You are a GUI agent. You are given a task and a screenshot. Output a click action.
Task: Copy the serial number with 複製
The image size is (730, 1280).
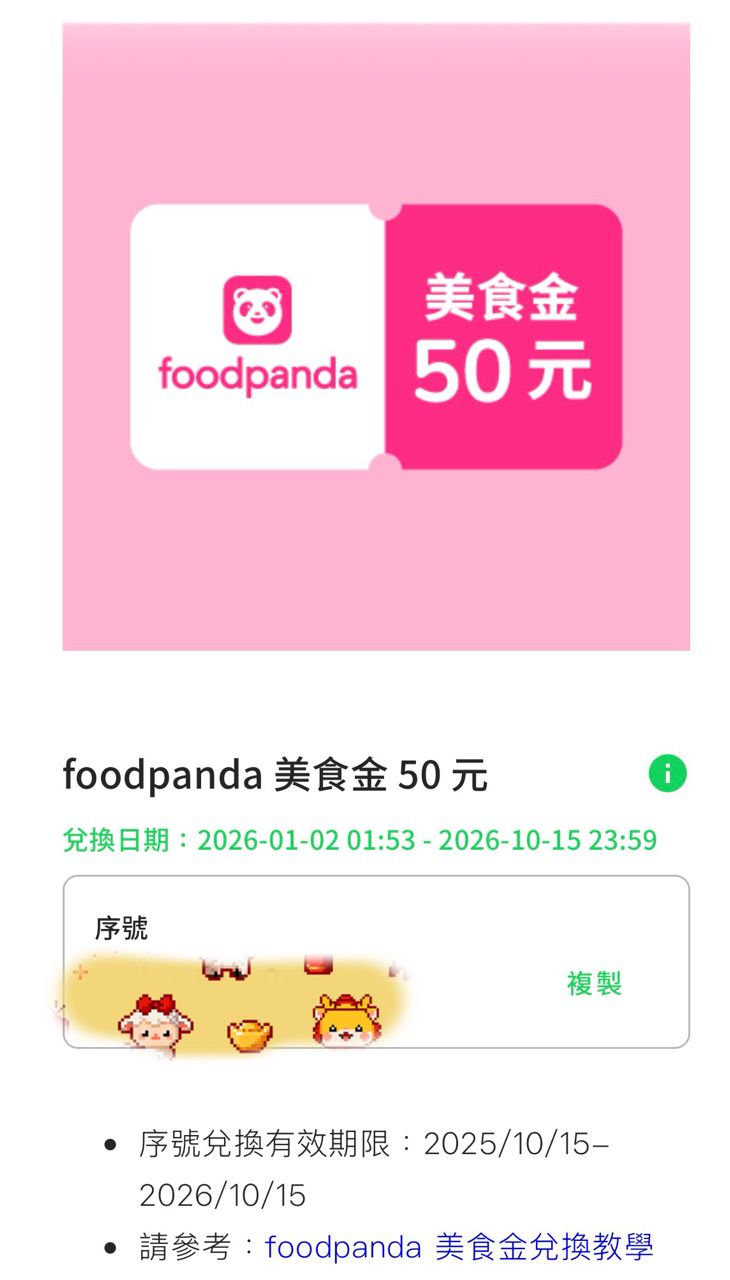pyautogui.click(x=594, y=984)
